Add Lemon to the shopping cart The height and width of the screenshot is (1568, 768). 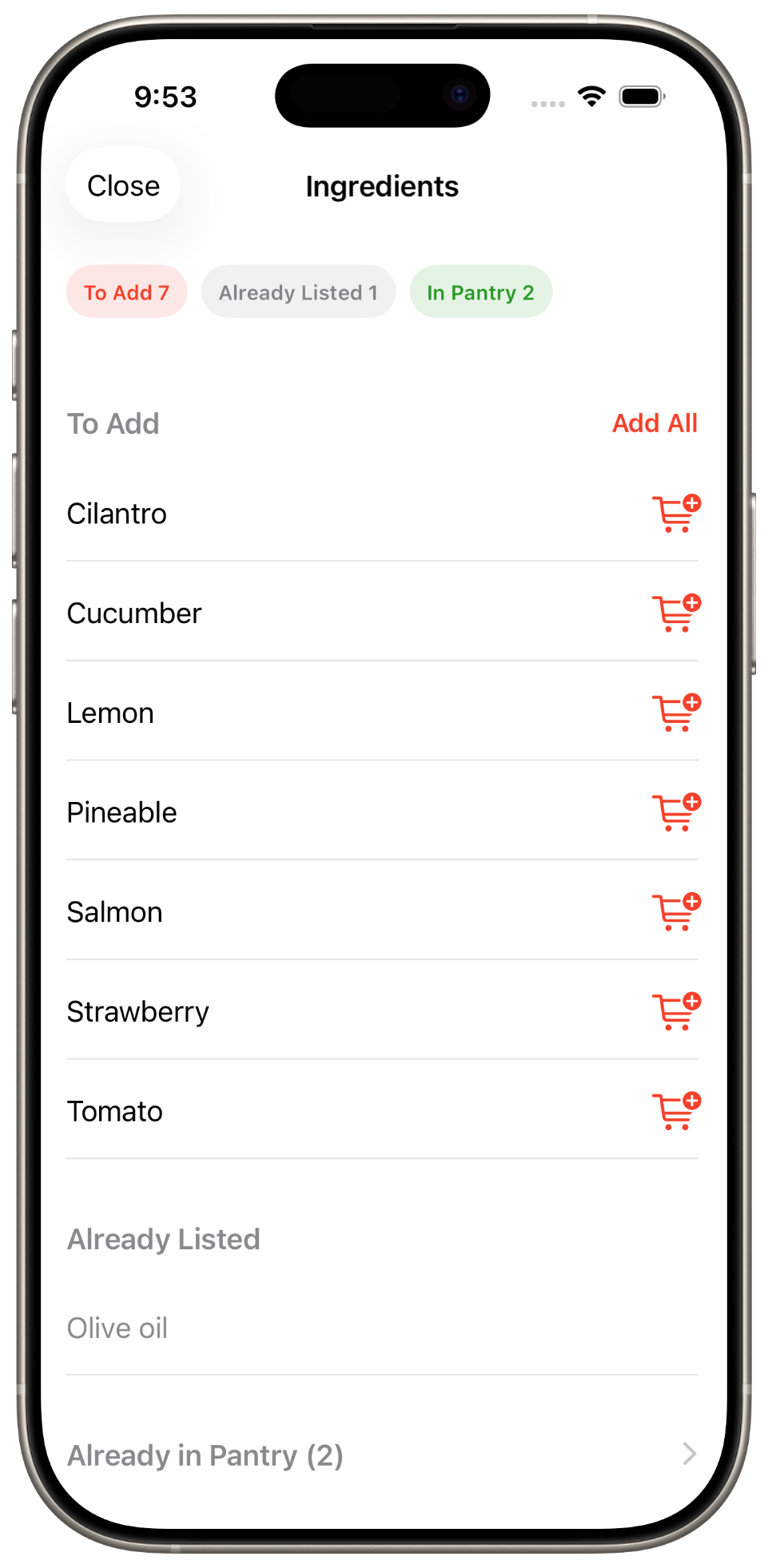tap(675, 713)
